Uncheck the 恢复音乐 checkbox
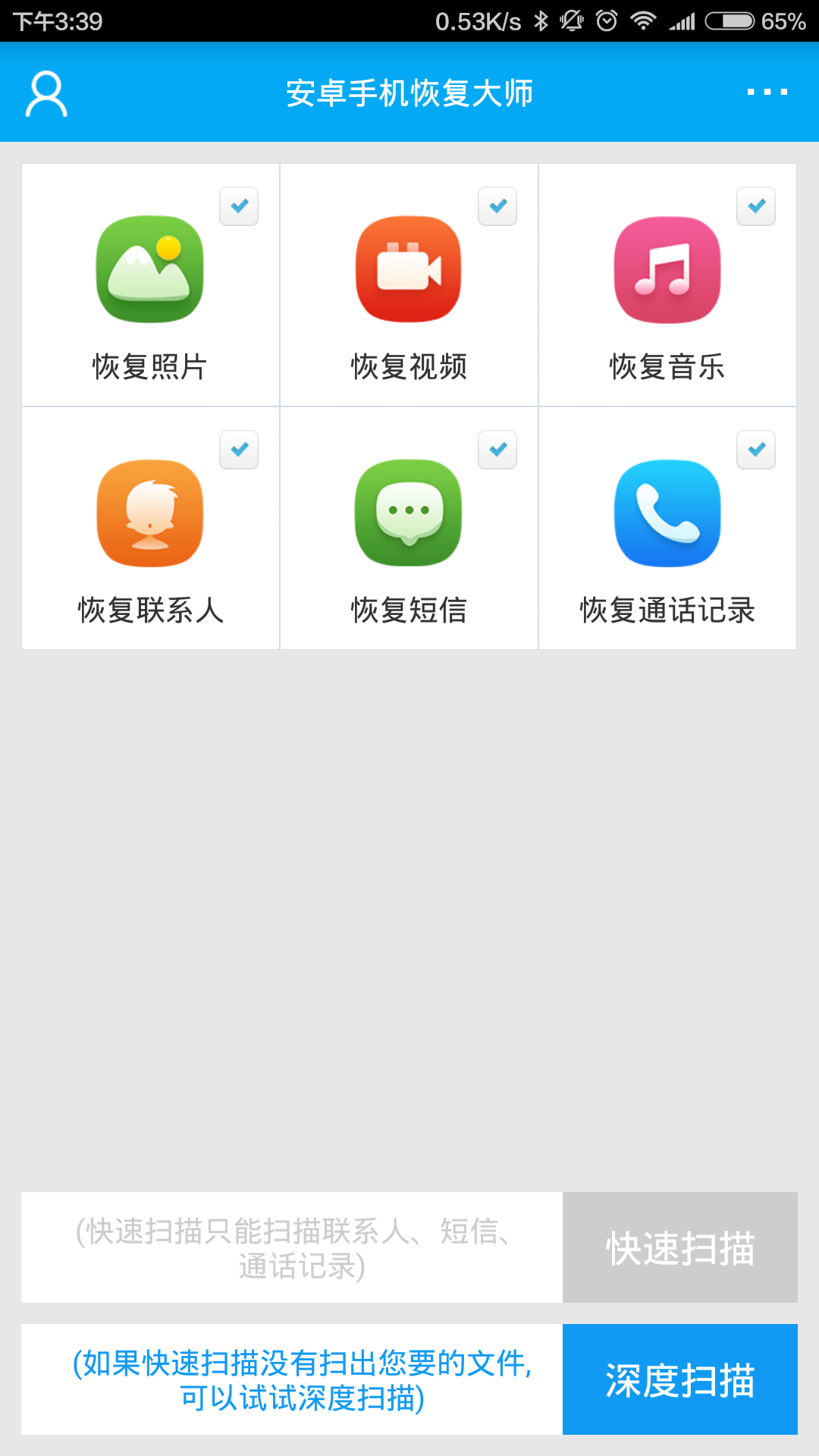 [x=756, y=206]
